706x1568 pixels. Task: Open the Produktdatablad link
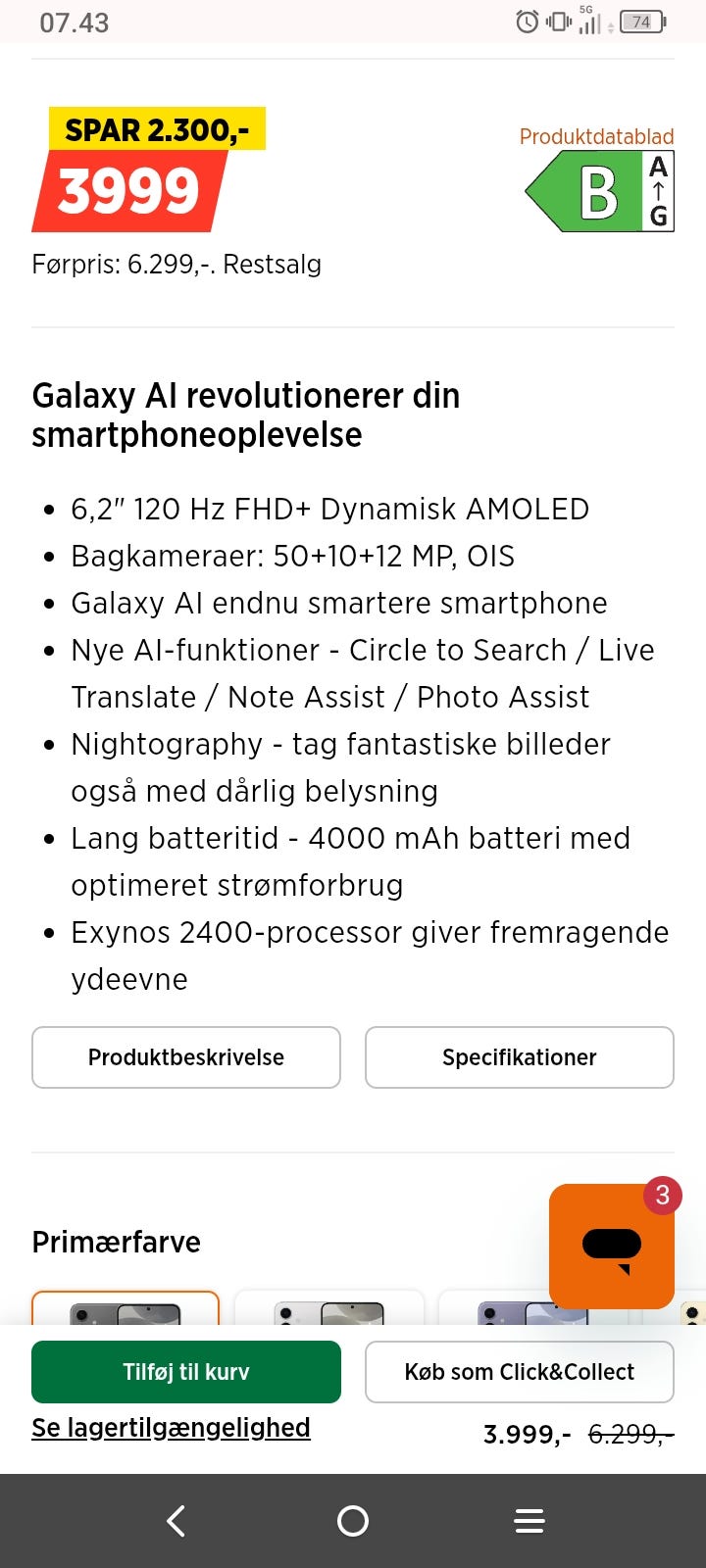[x=596, y=136]
